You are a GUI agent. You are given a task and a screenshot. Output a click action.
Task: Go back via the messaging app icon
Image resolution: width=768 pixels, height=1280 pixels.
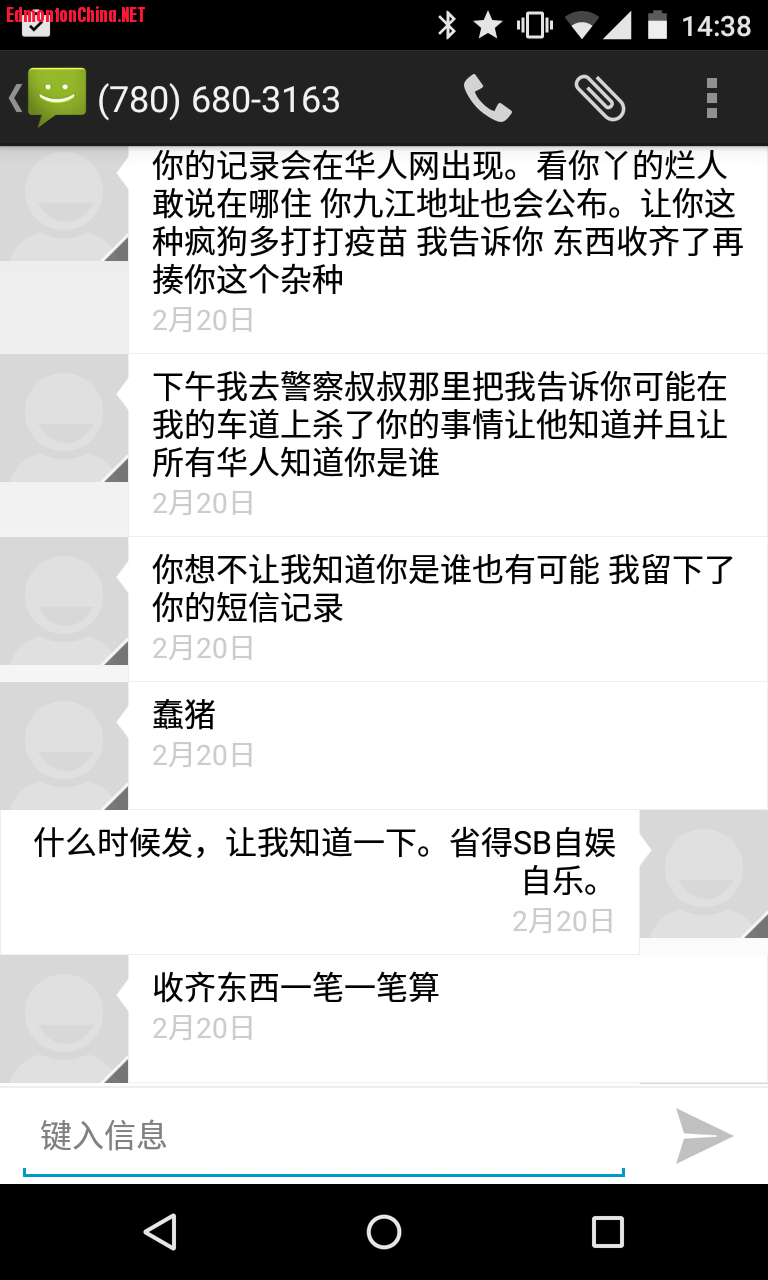coord(50,98)
